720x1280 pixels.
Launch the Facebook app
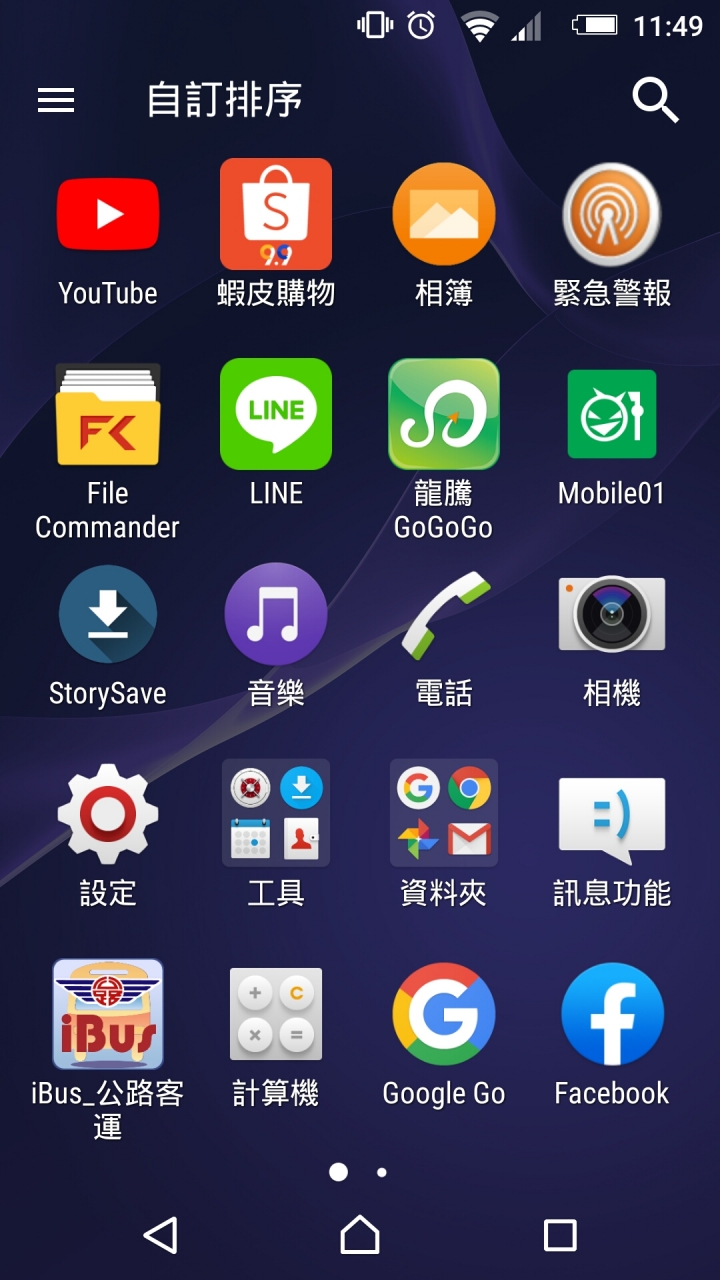pyautogui.click(x=611, y=1015)
